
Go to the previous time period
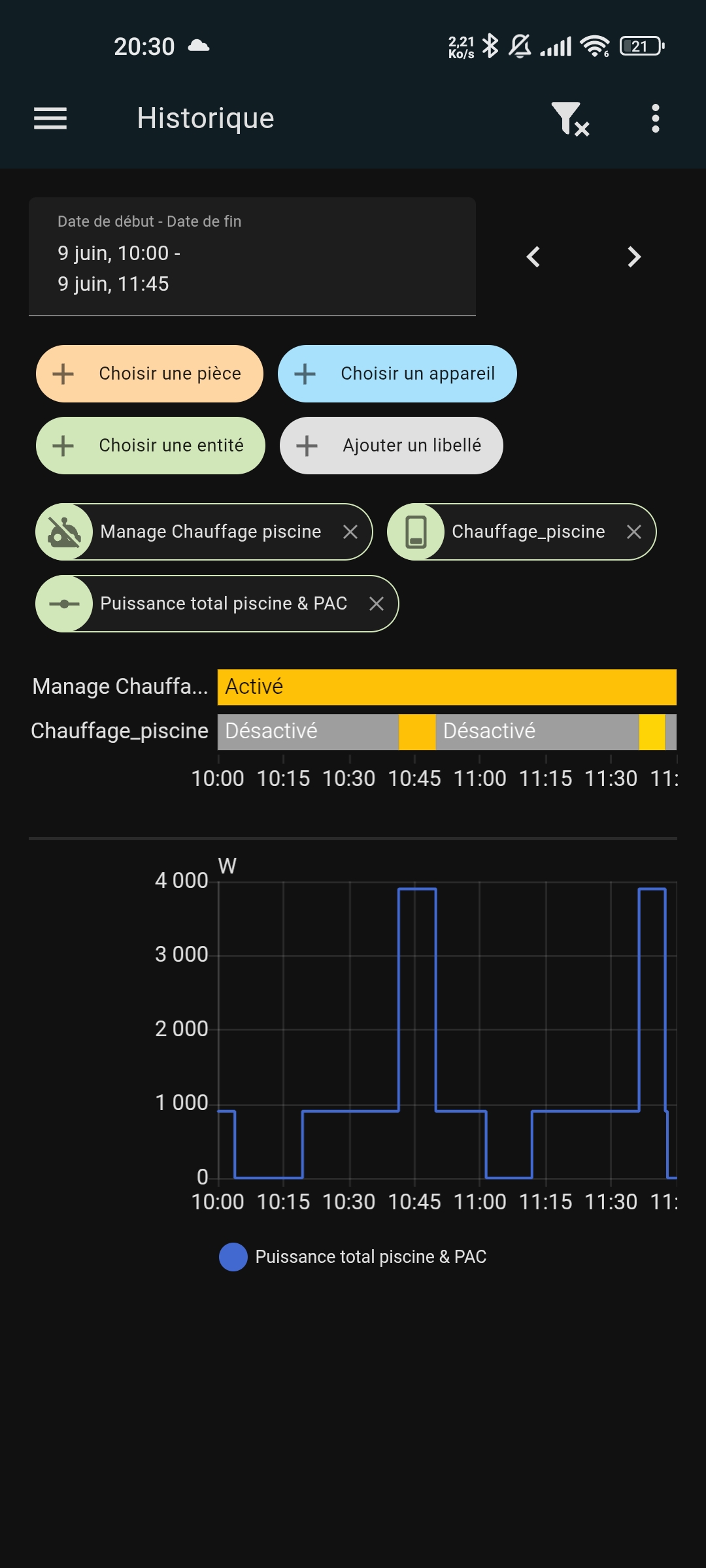tap(533, 257)
